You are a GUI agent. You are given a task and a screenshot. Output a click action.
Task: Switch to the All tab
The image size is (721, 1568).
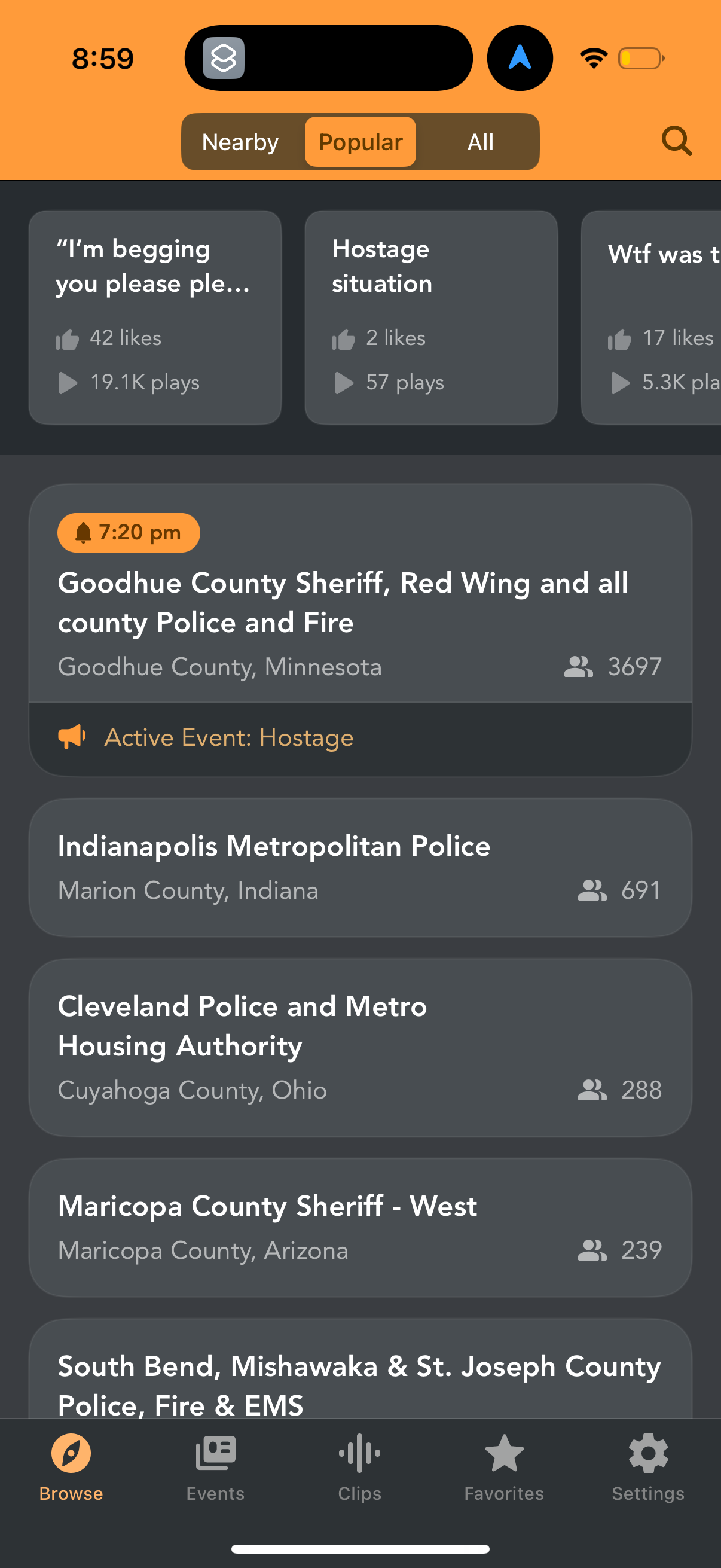pos(480,142)
